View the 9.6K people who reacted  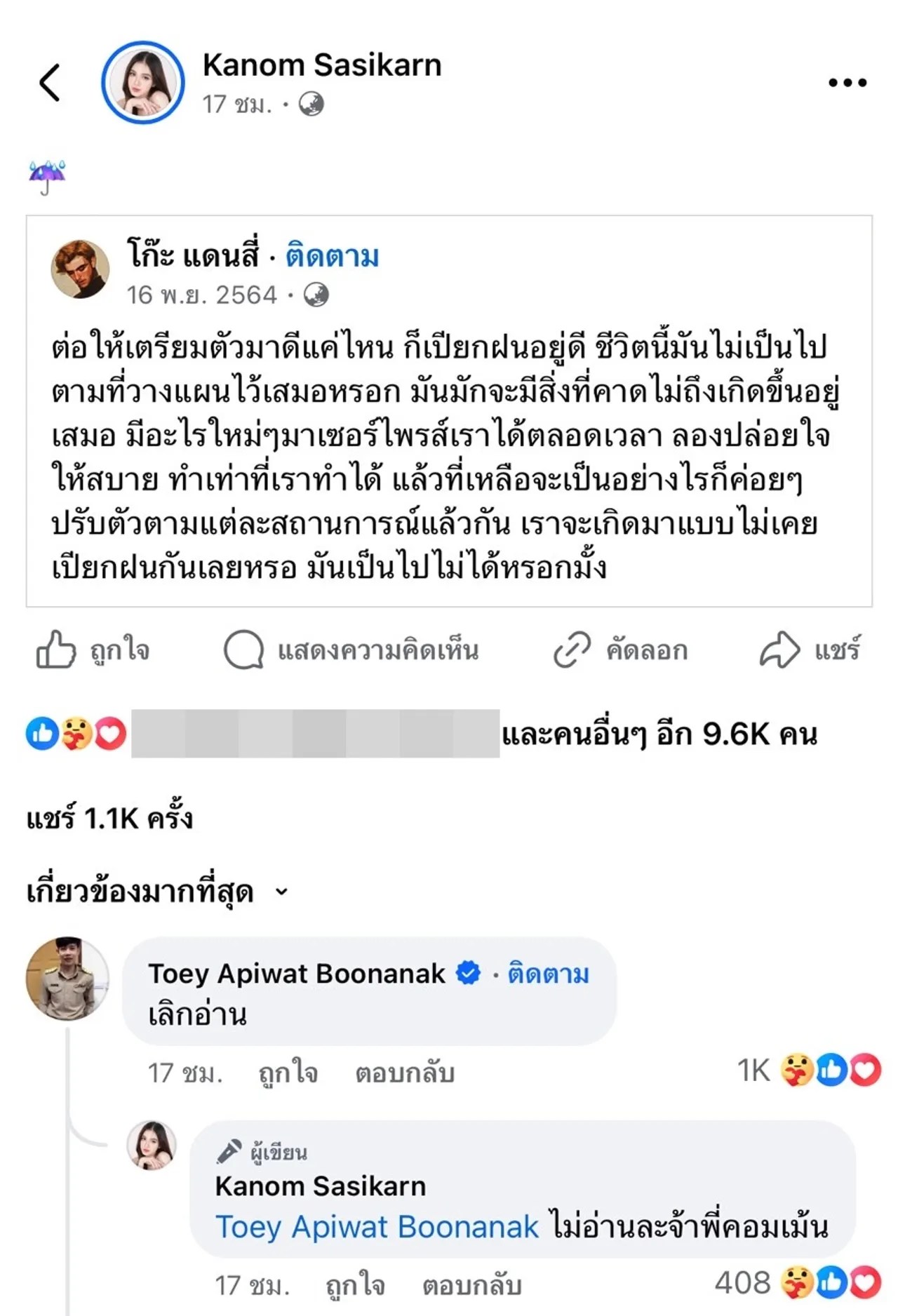pos(658,734)
